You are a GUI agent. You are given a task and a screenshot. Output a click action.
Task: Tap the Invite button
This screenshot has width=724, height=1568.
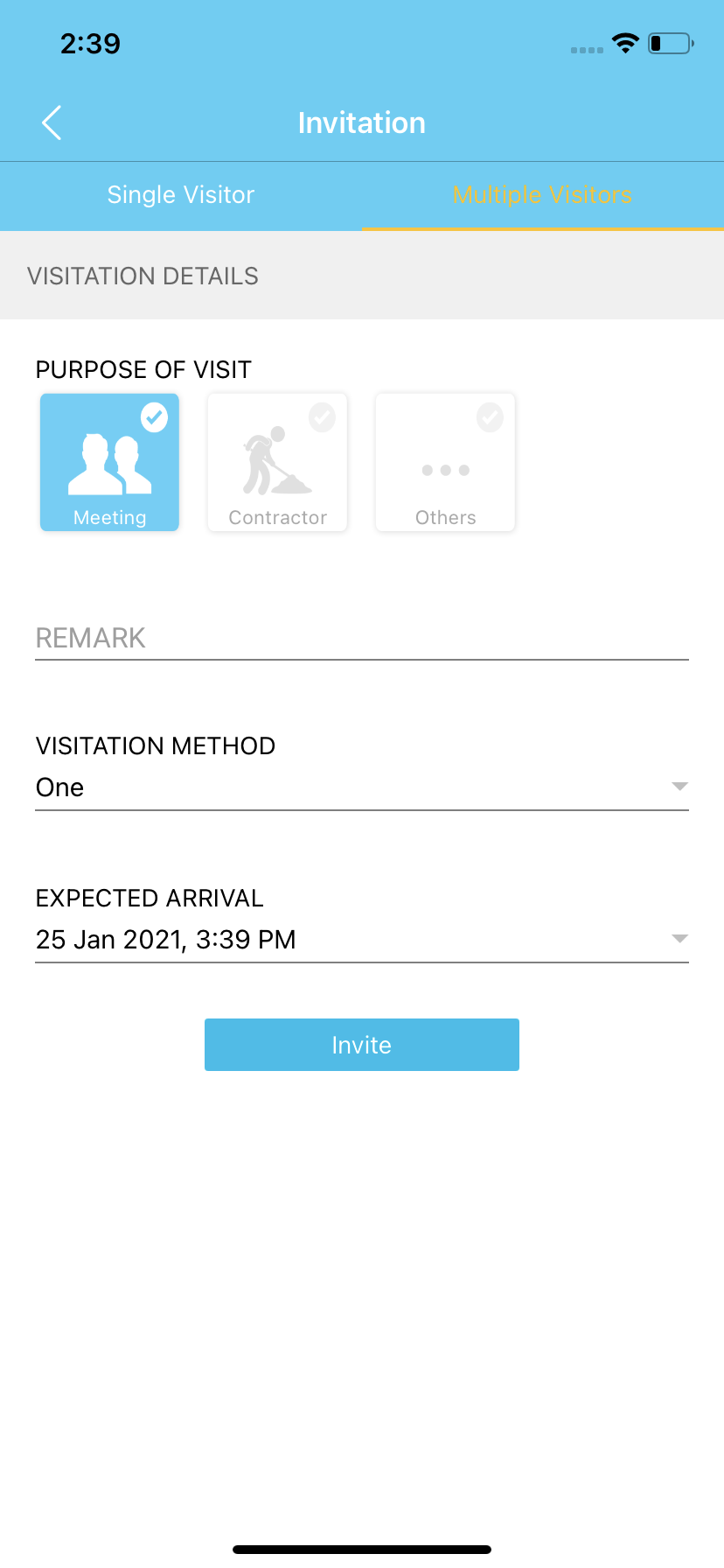point(362,1045)
